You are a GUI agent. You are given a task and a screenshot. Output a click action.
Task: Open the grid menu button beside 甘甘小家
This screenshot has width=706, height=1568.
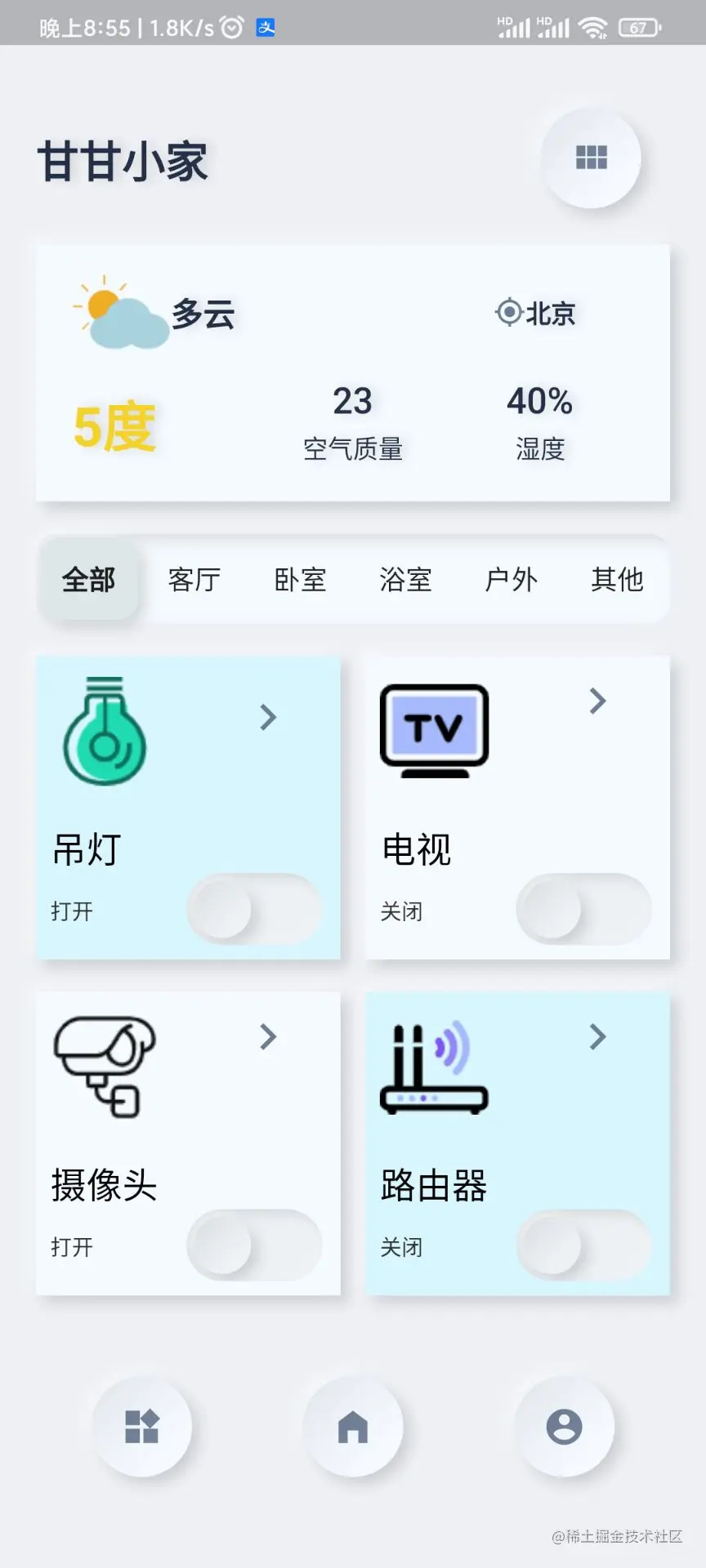tap(591, 158)
